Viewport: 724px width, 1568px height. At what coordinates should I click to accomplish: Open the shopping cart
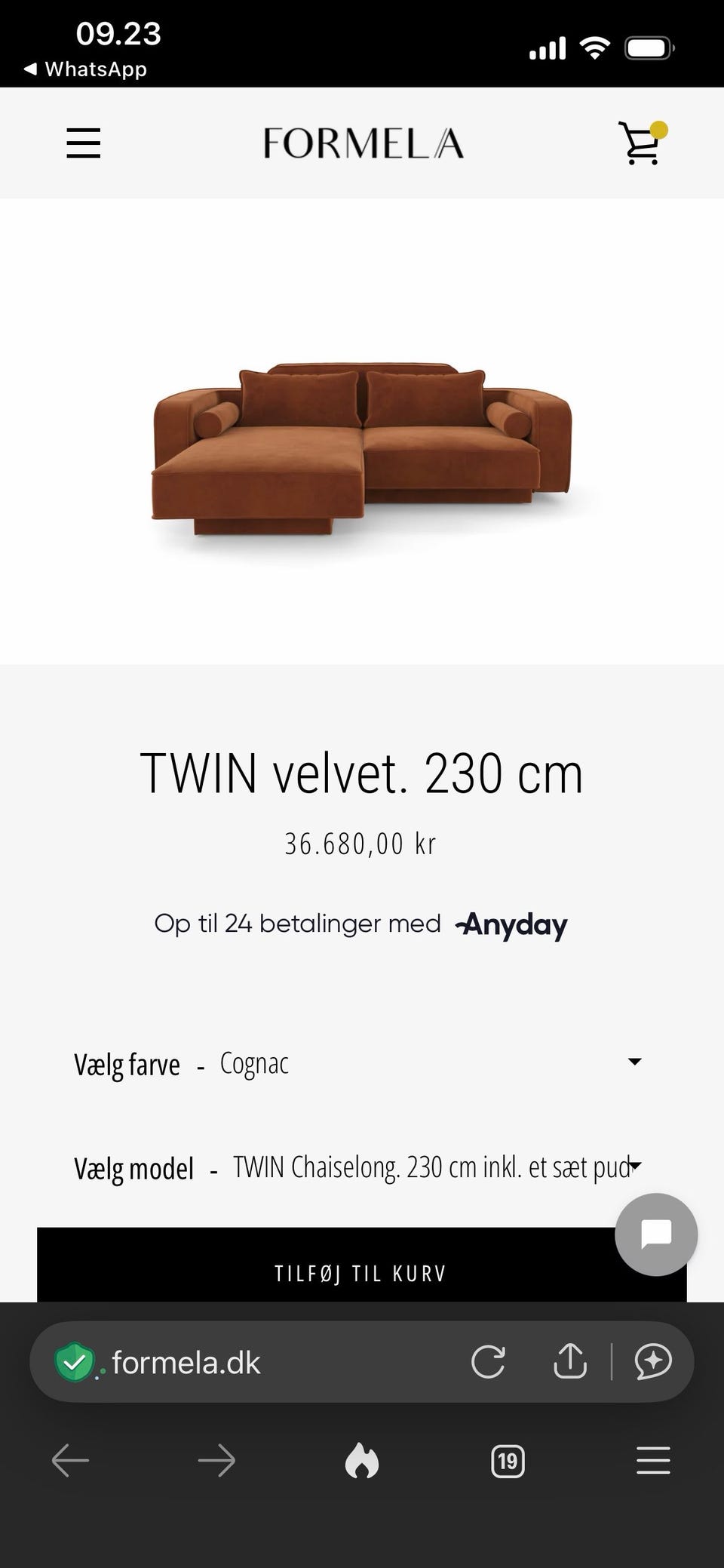tap(642, 143)
